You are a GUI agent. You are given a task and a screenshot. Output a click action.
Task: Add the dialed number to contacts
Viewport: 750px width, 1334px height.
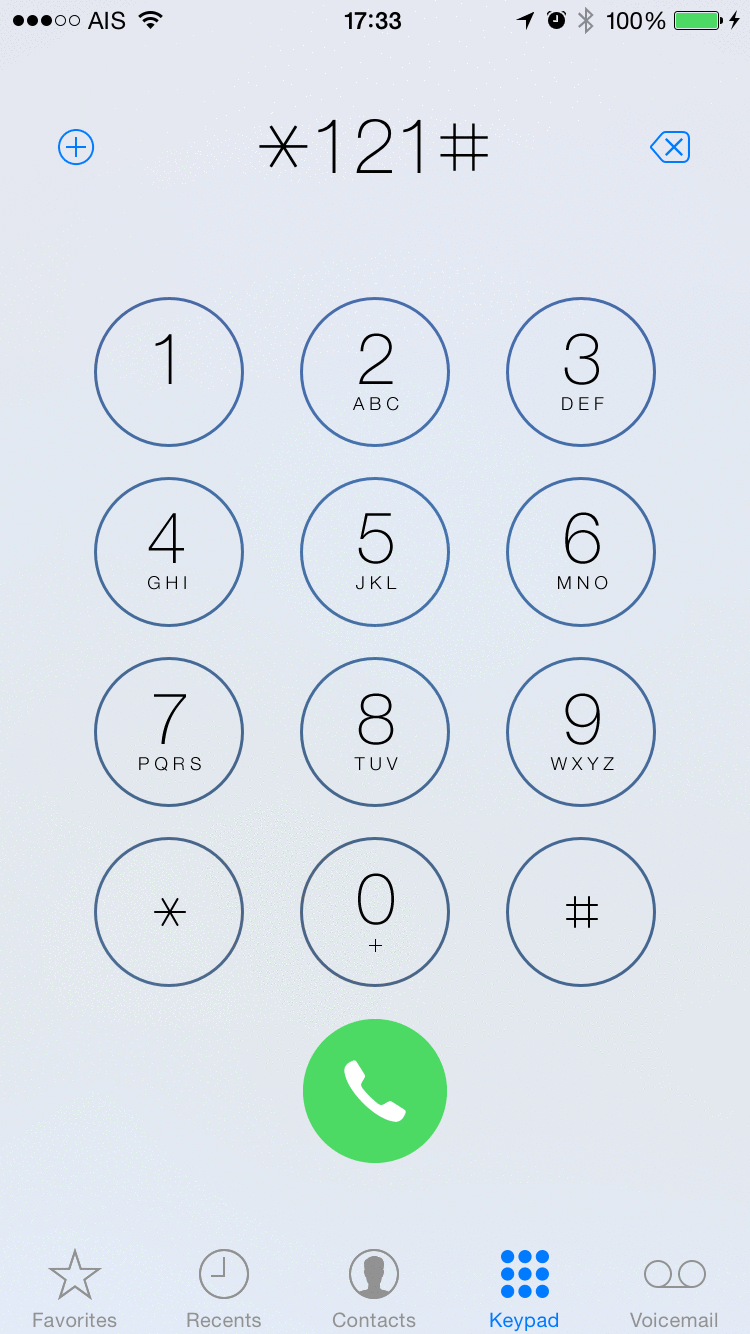(76, 148)
